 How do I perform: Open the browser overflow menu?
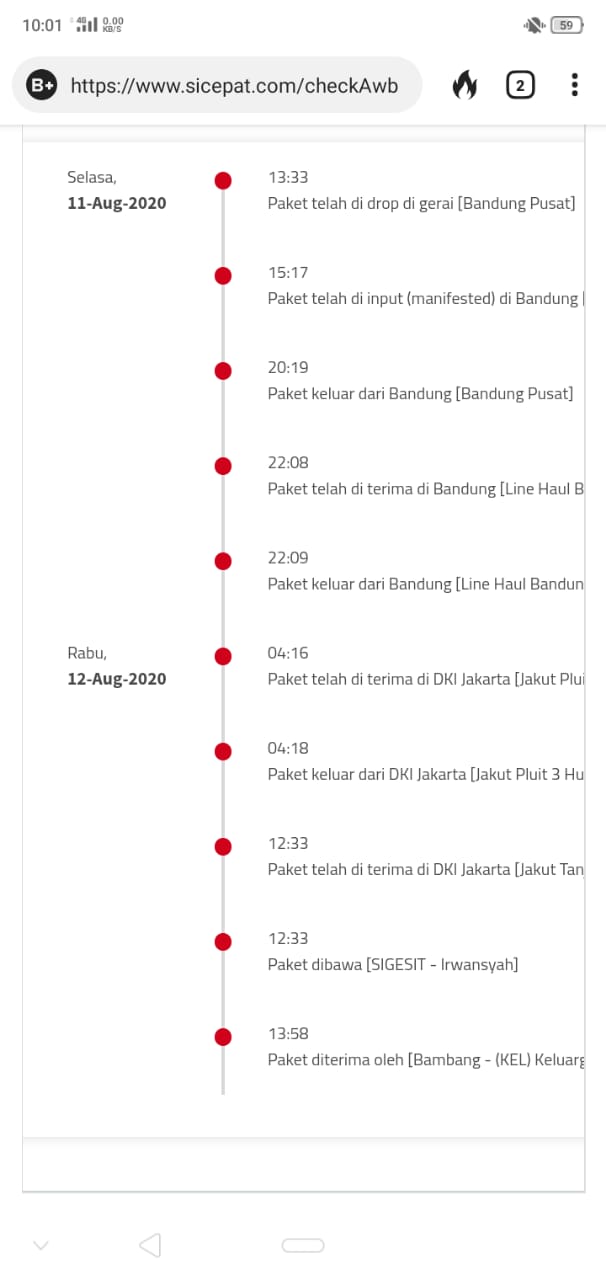click(x=574, y=86)
